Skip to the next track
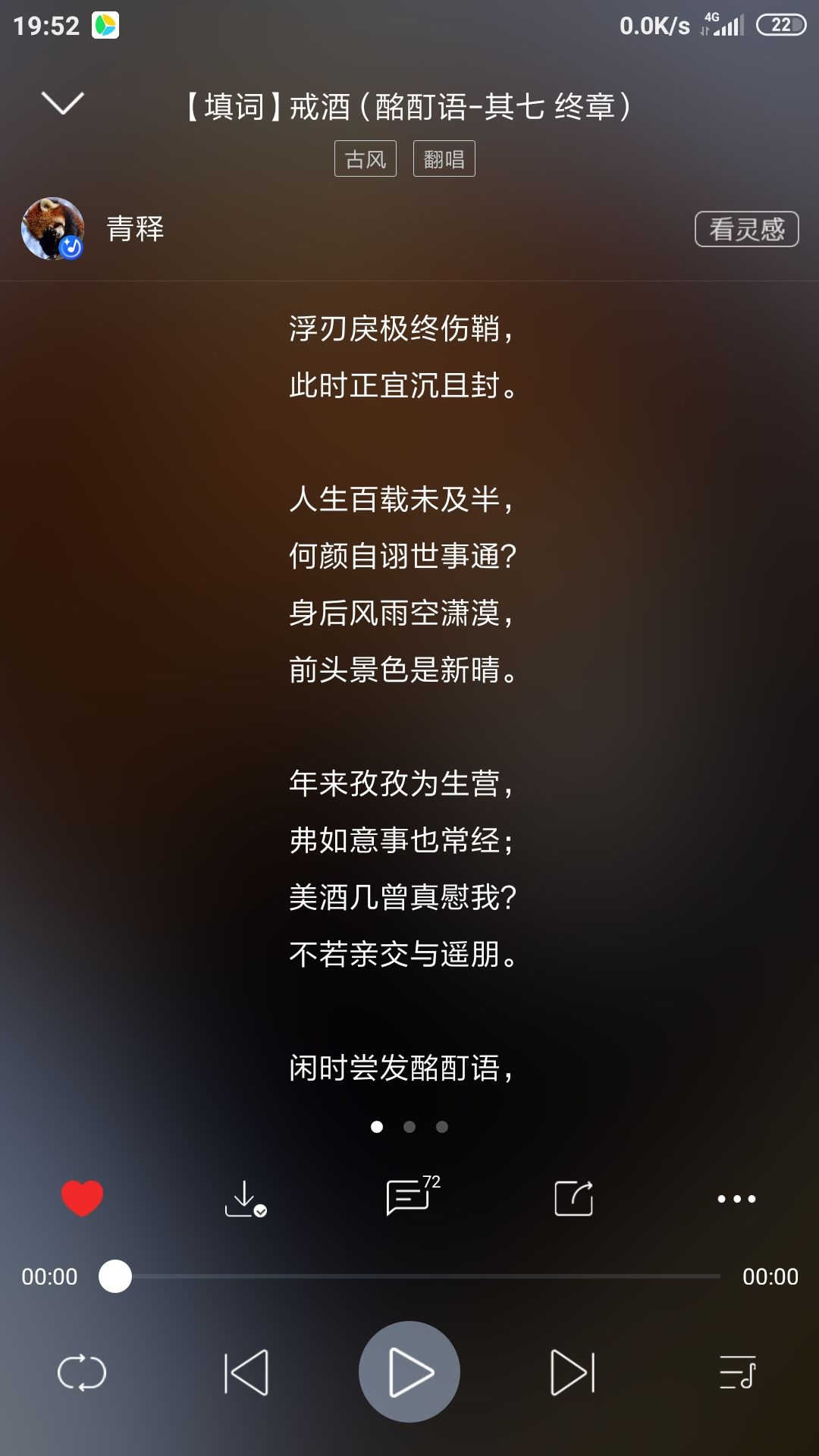 point(573,1371)
